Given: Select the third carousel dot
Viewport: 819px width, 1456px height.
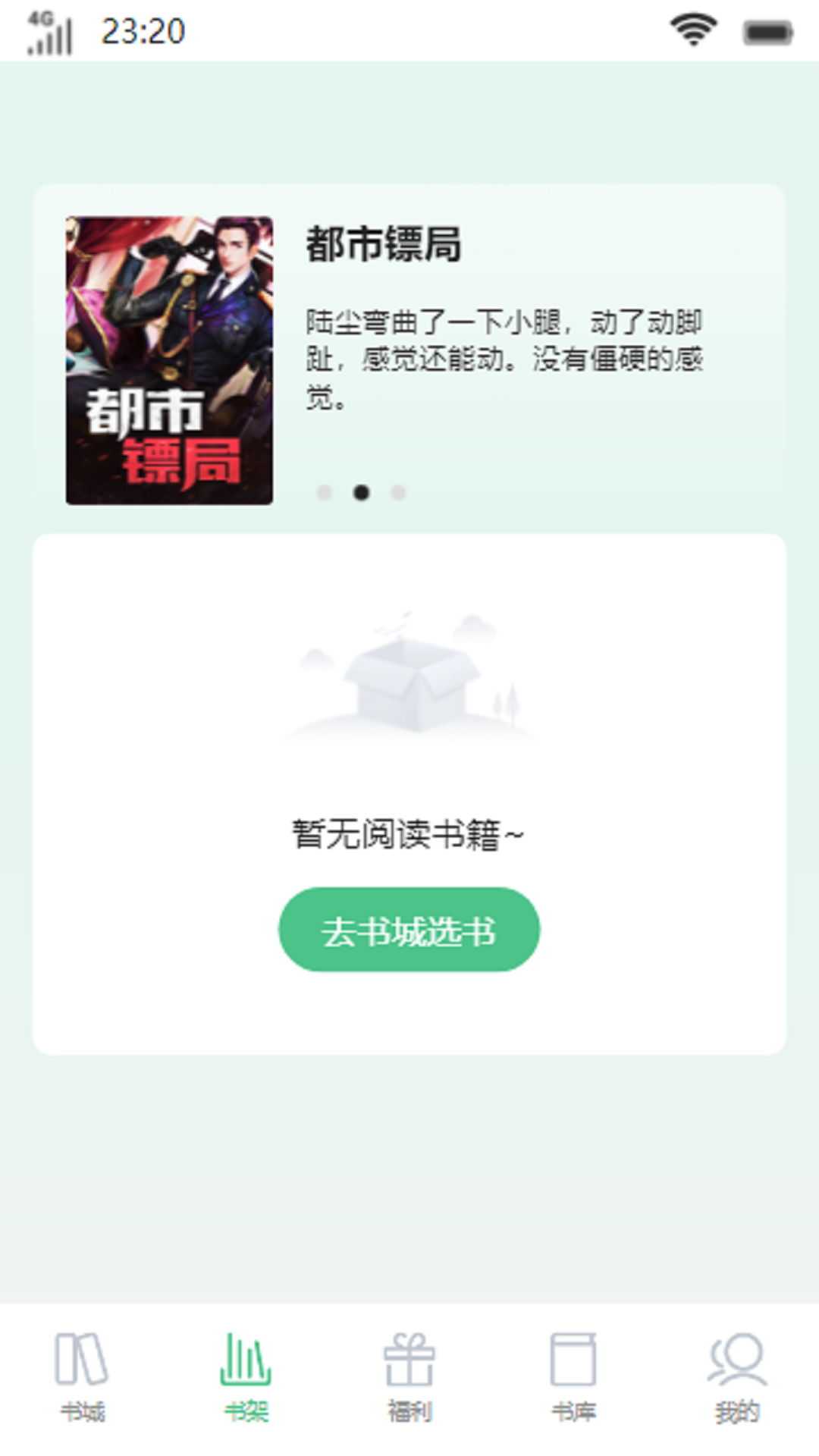Looking at the screenshot, I should [396, 492].
